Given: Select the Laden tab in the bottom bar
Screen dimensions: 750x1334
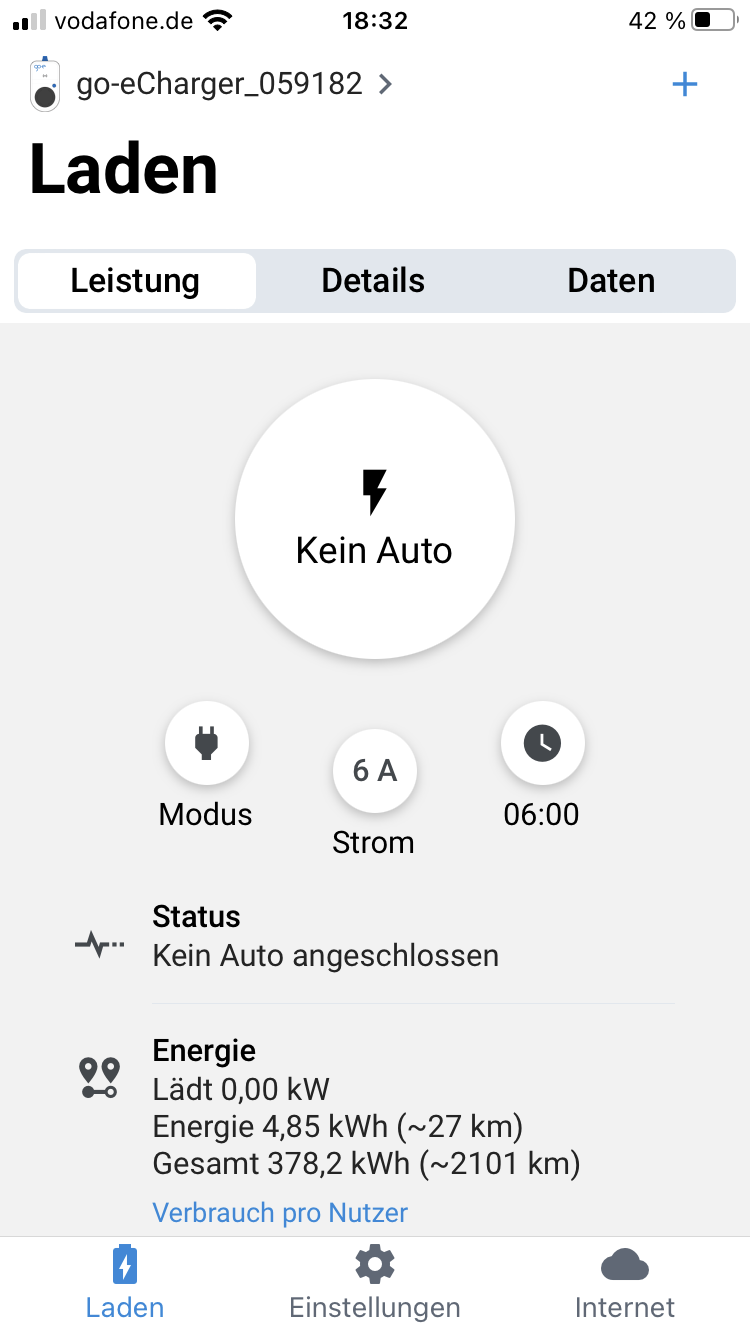Looking at the screenshot, I should tap(125, 1282).
